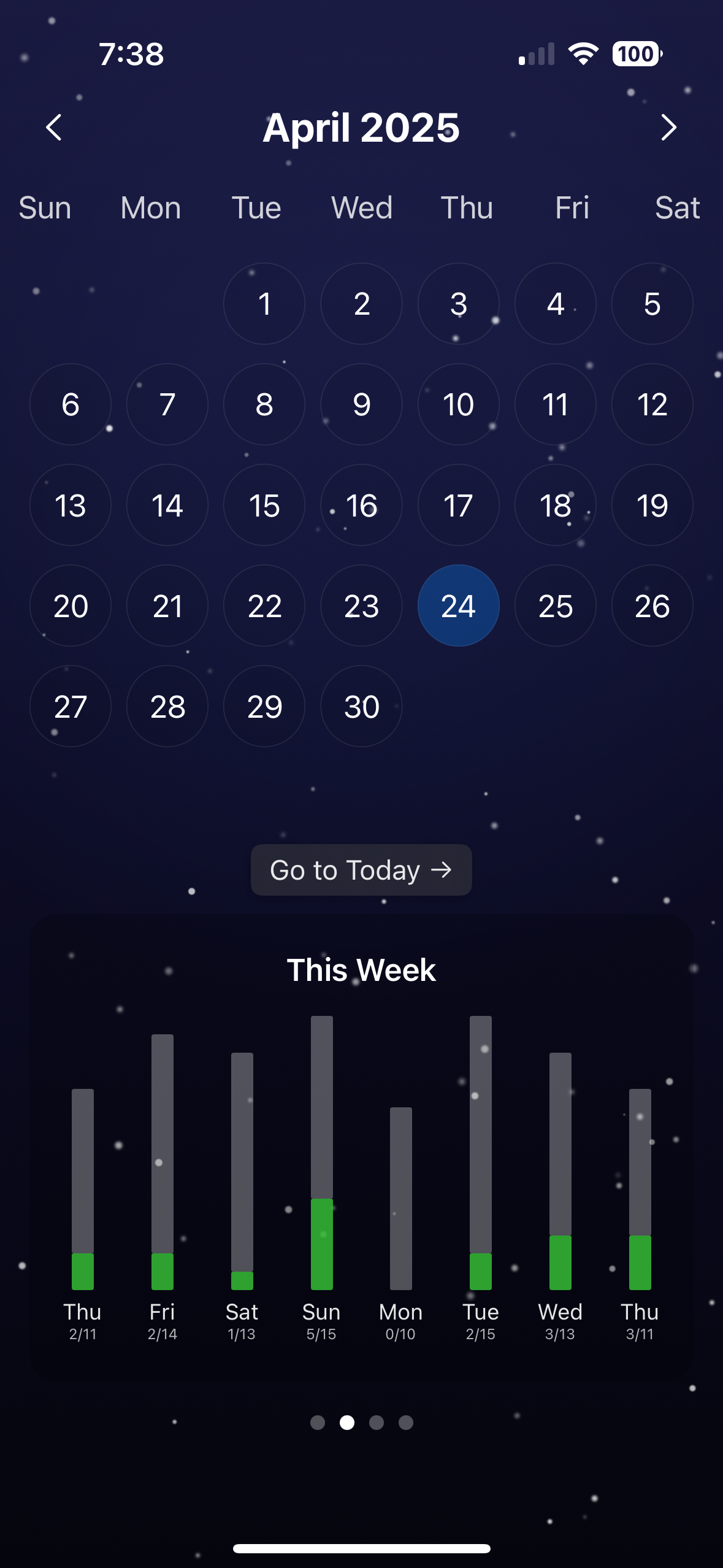
Task: Open April 9 in the calendar
Action: point(361,404)
